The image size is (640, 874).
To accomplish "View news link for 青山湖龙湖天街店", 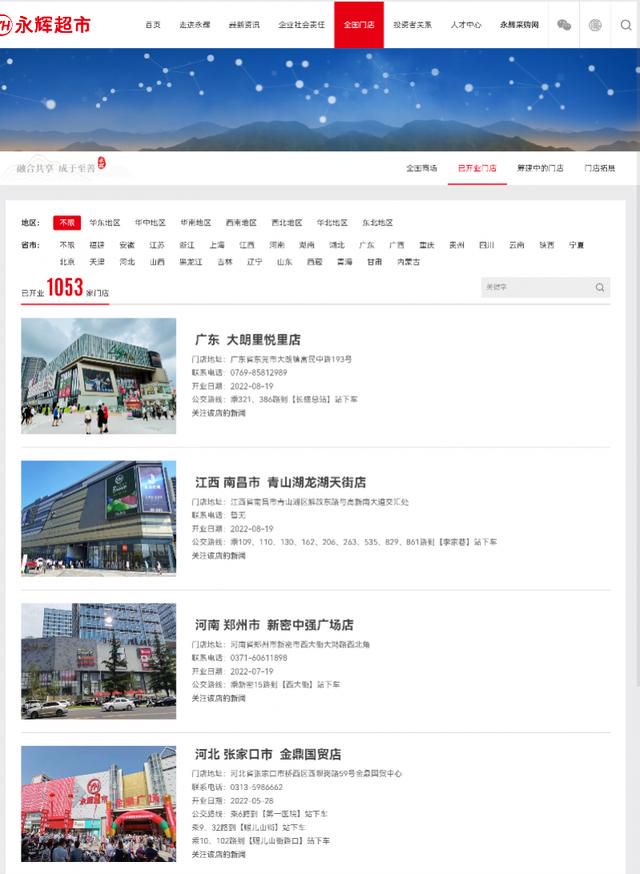I will [218, 555].
